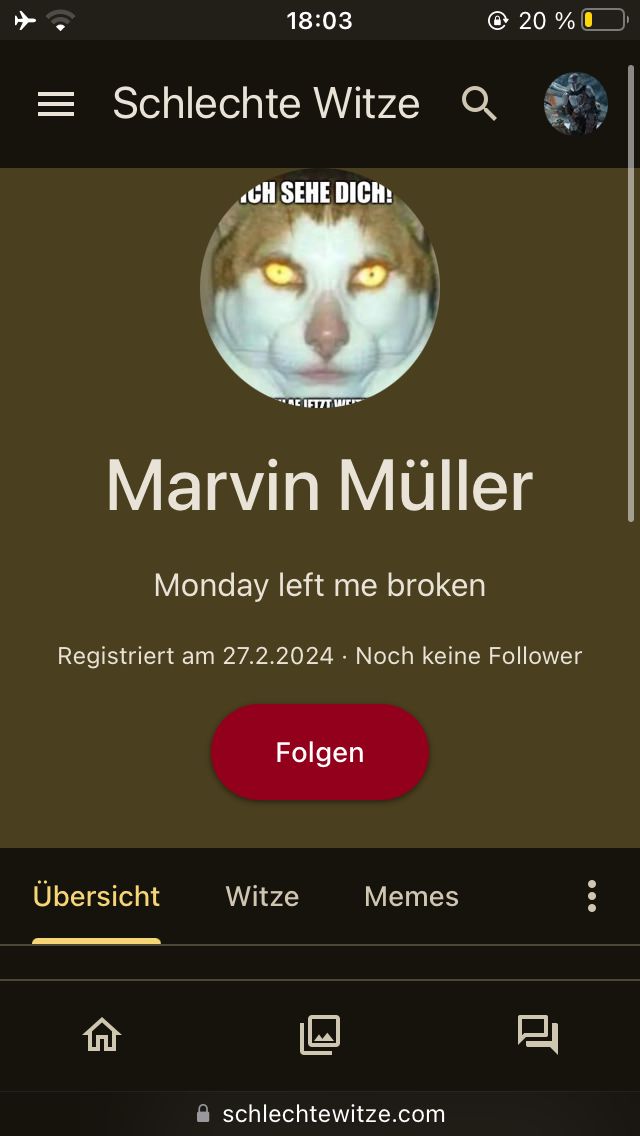
Task: Open the image gallery in the bottom bar
Action: pos(320,1035)
